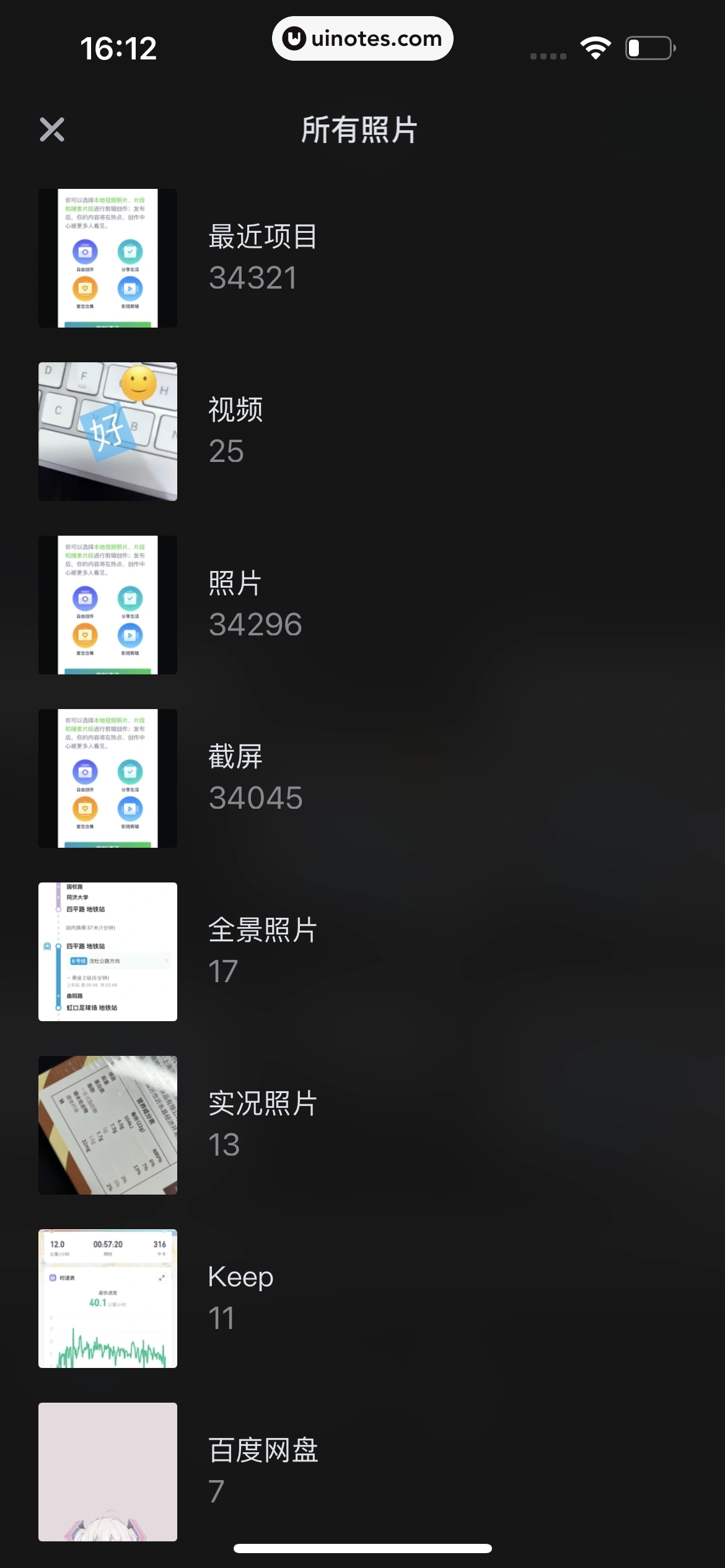Click the Keep speed chart thumbnail

click(107, 1297)
